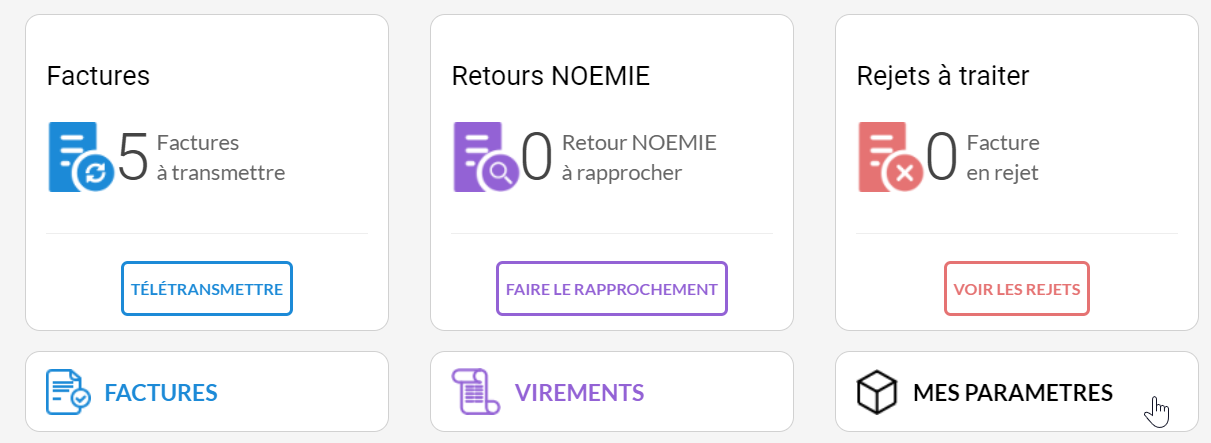Open the Virements card

point(611,392)
